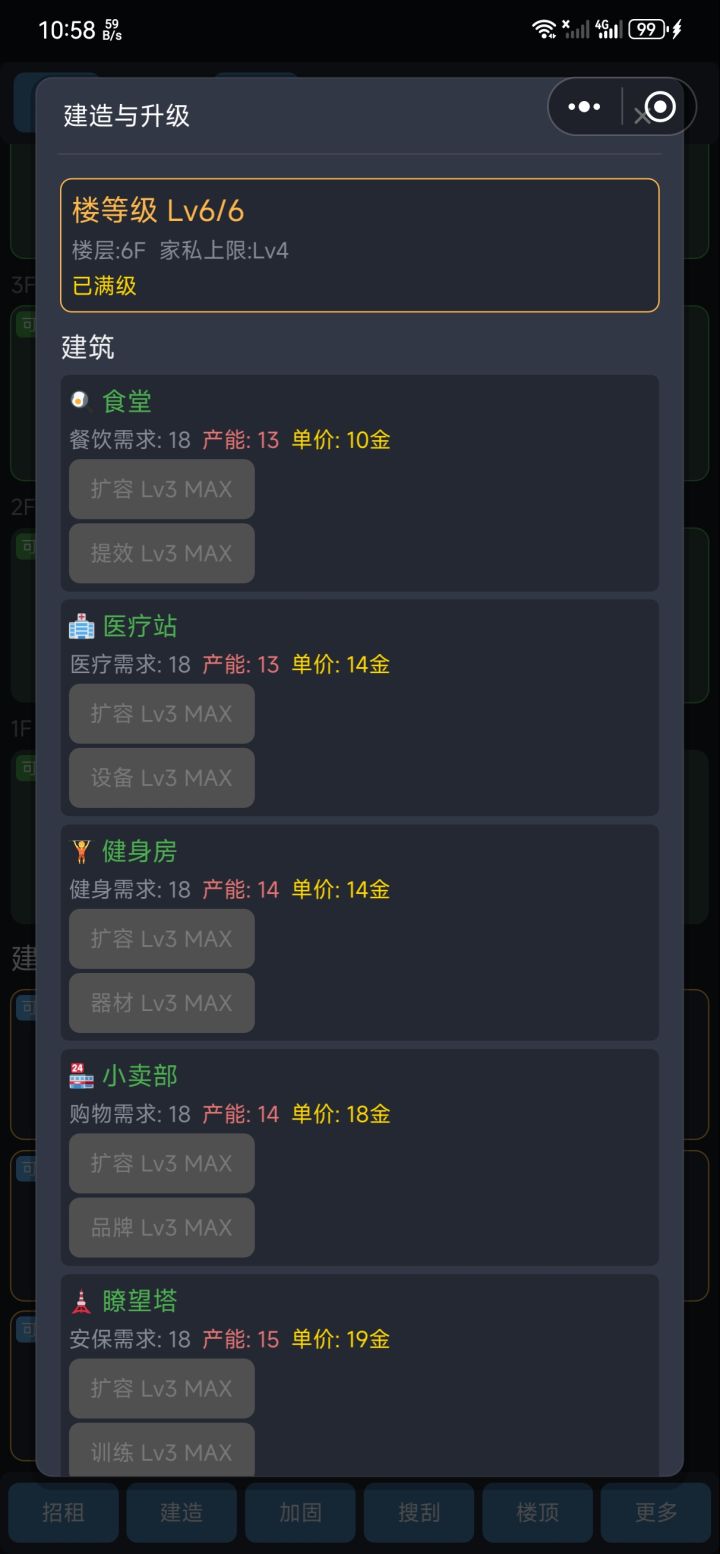Open the 更多 menu item
Viewport: 720px width, 1554px height.
[x=655, y=1513]
